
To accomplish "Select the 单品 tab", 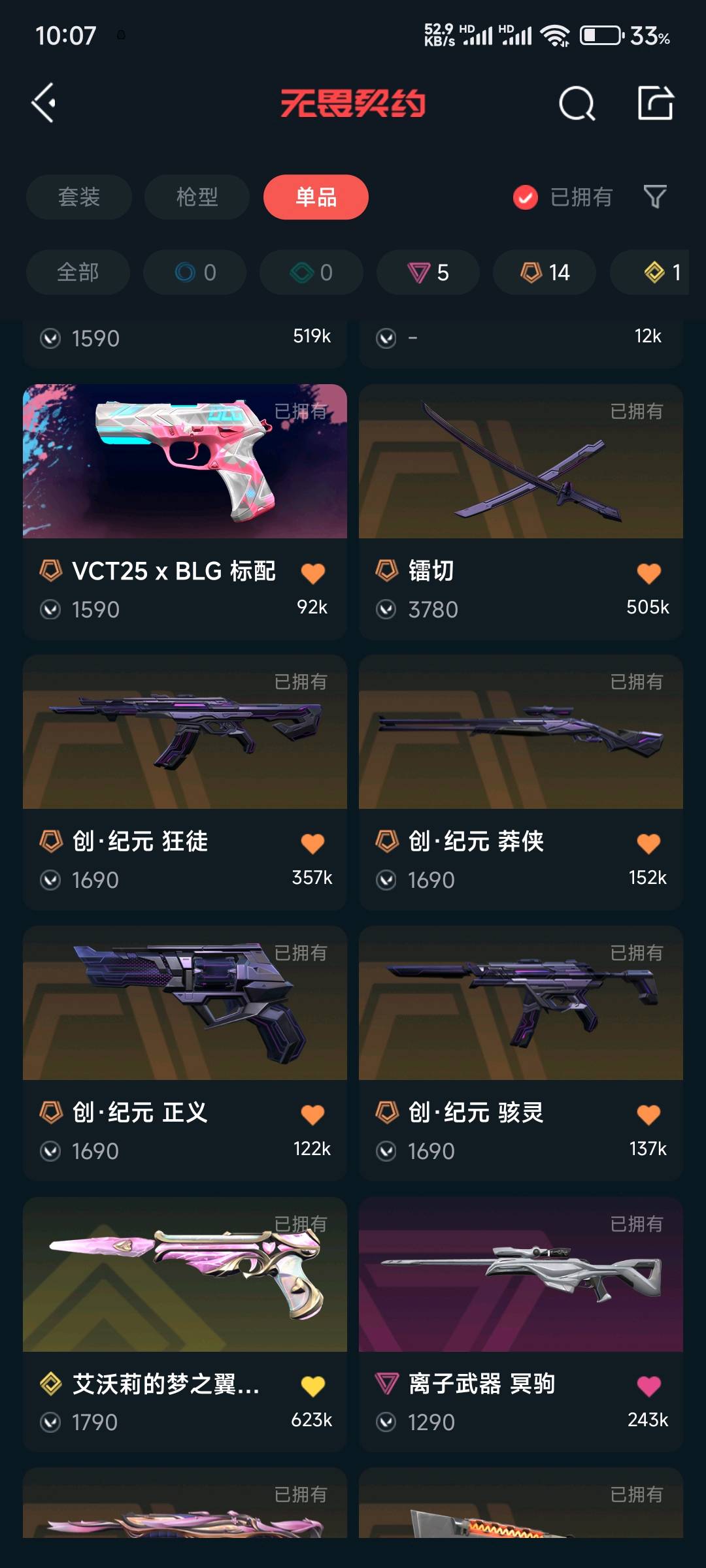I will pos(316,197).
